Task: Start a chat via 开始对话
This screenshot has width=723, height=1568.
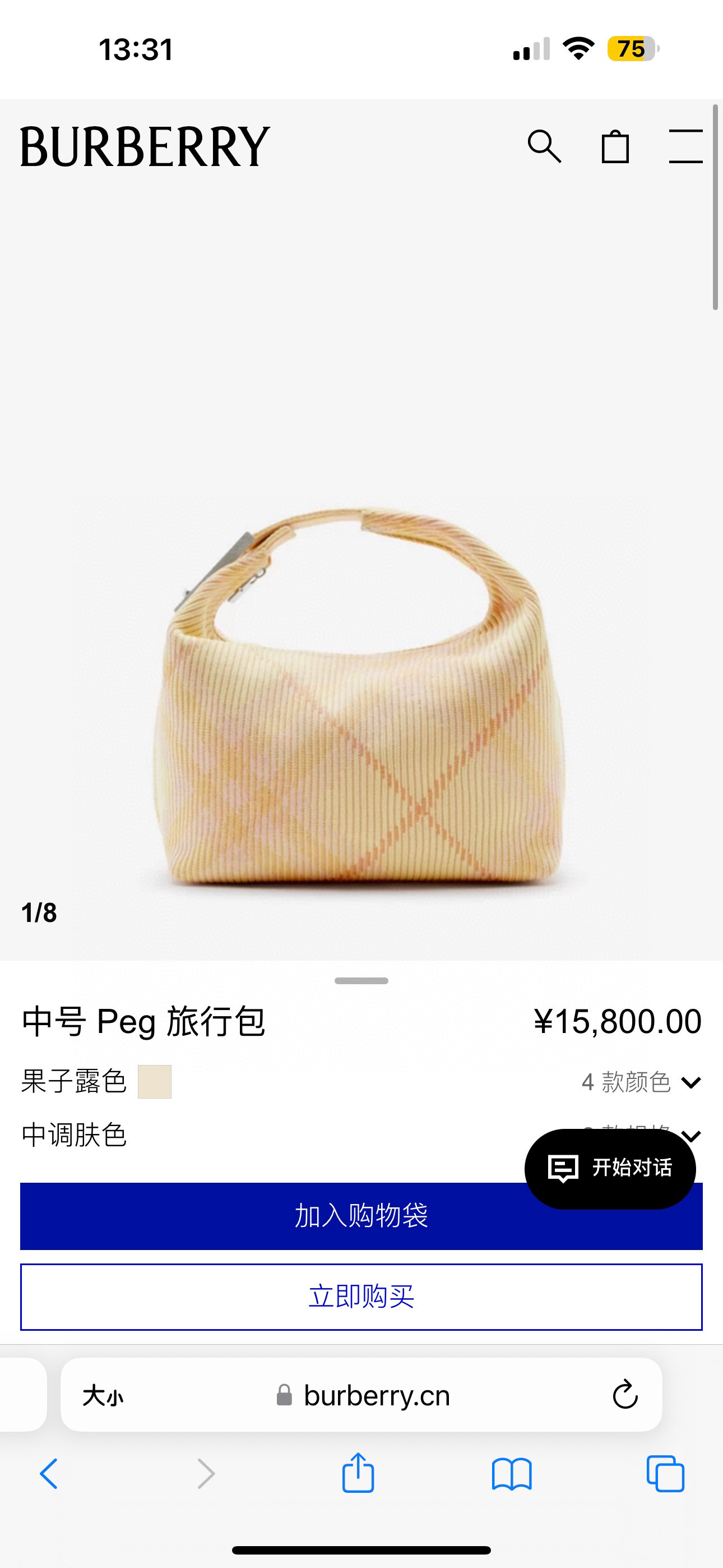Action: [x=610, y=1168]
